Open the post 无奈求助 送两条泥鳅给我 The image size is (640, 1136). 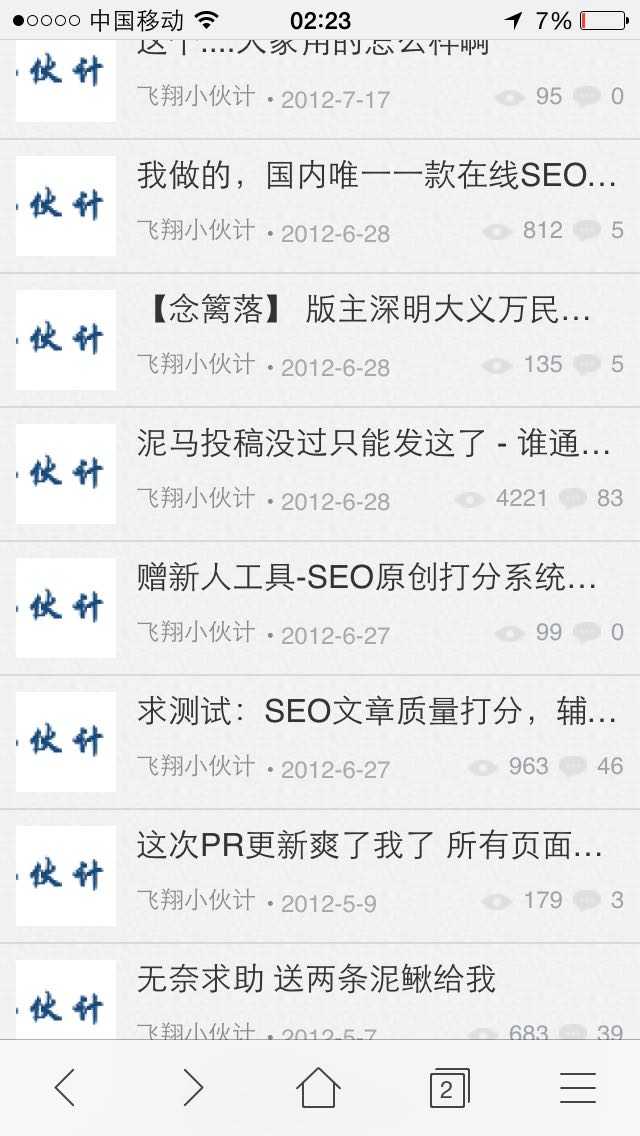coord(316,980)
